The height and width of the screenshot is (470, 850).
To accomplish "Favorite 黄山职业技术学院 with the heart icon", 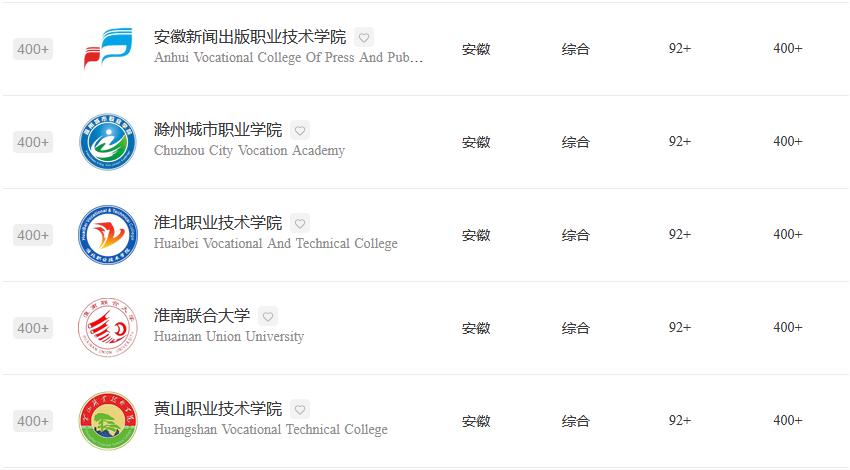I will pyautogui.click(x=300, y=409).
